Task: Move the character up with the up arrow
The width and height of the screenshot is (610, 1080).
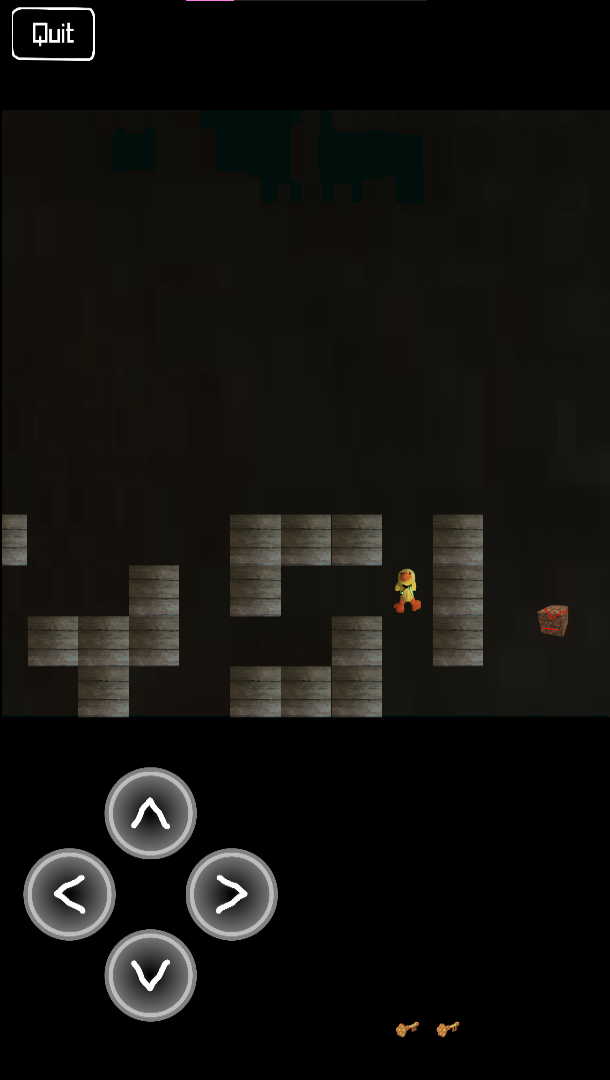Action: (x=151, y=814)
